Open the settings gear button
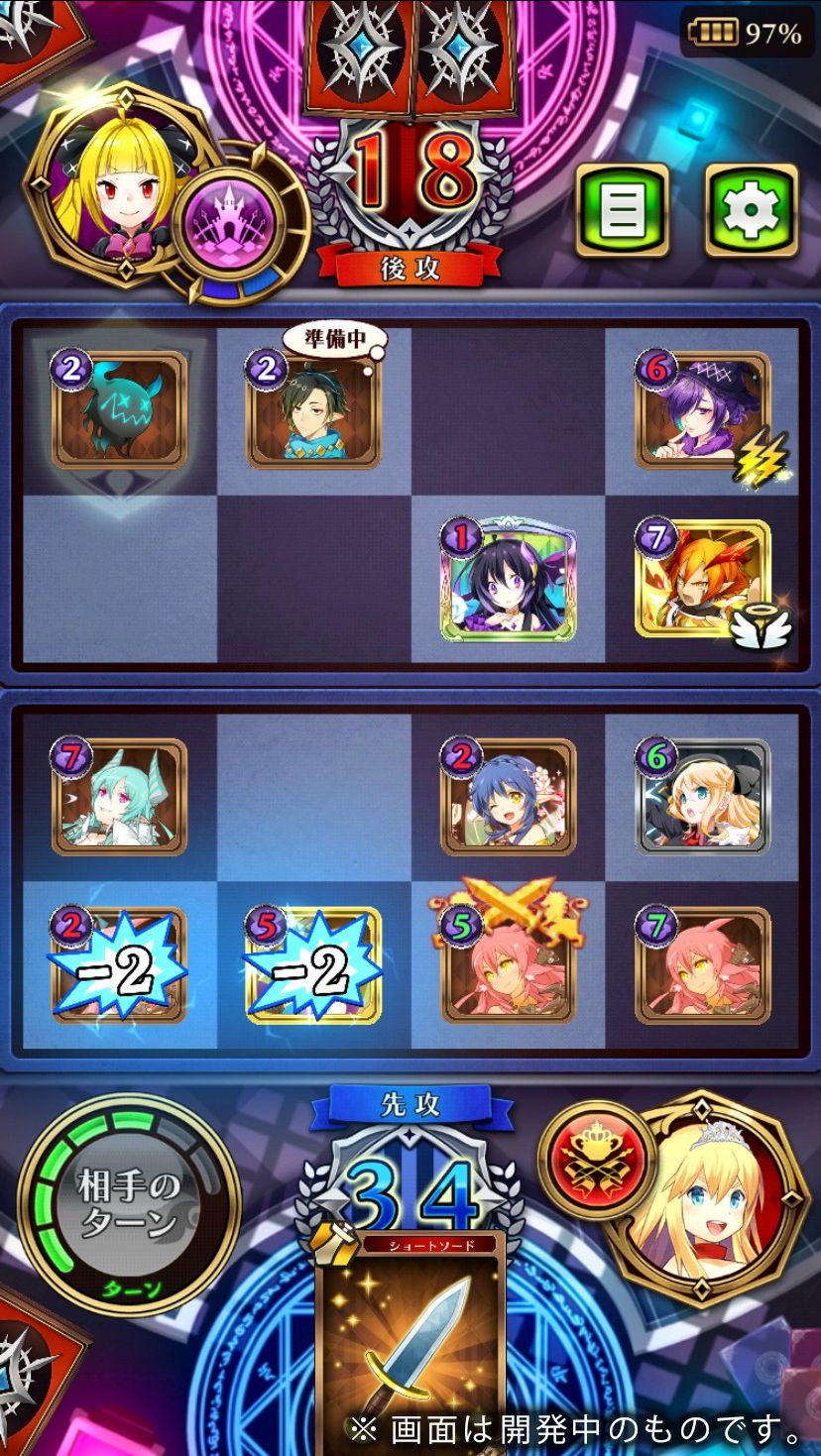Image resolution: width=821 pixels, height=1456 pixels. coord(751,210)
